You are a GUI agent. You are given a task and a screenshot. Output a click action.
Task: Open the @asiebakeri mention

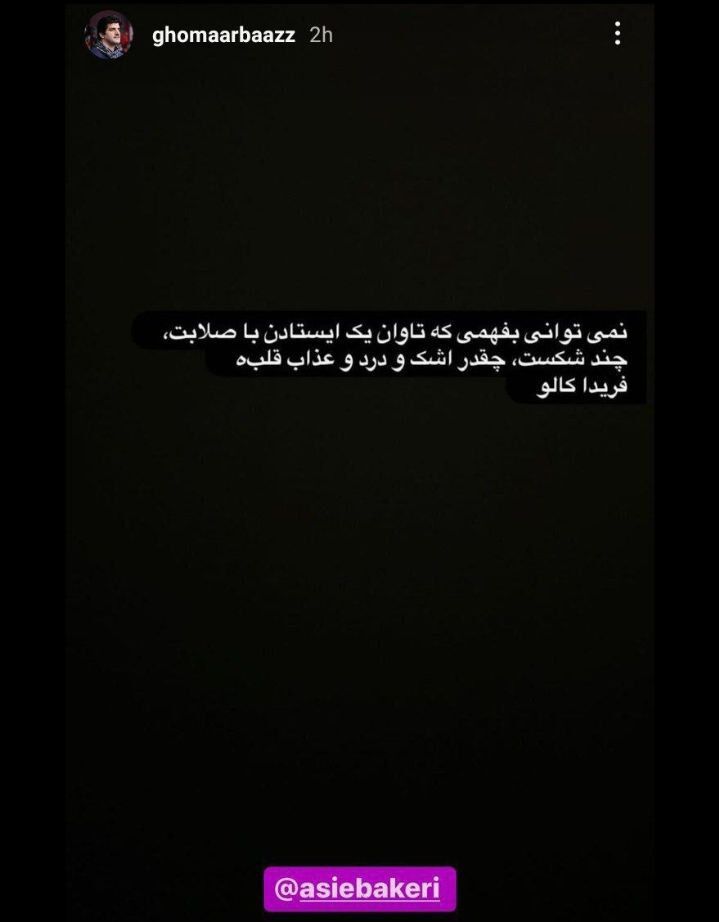[360, 888]
